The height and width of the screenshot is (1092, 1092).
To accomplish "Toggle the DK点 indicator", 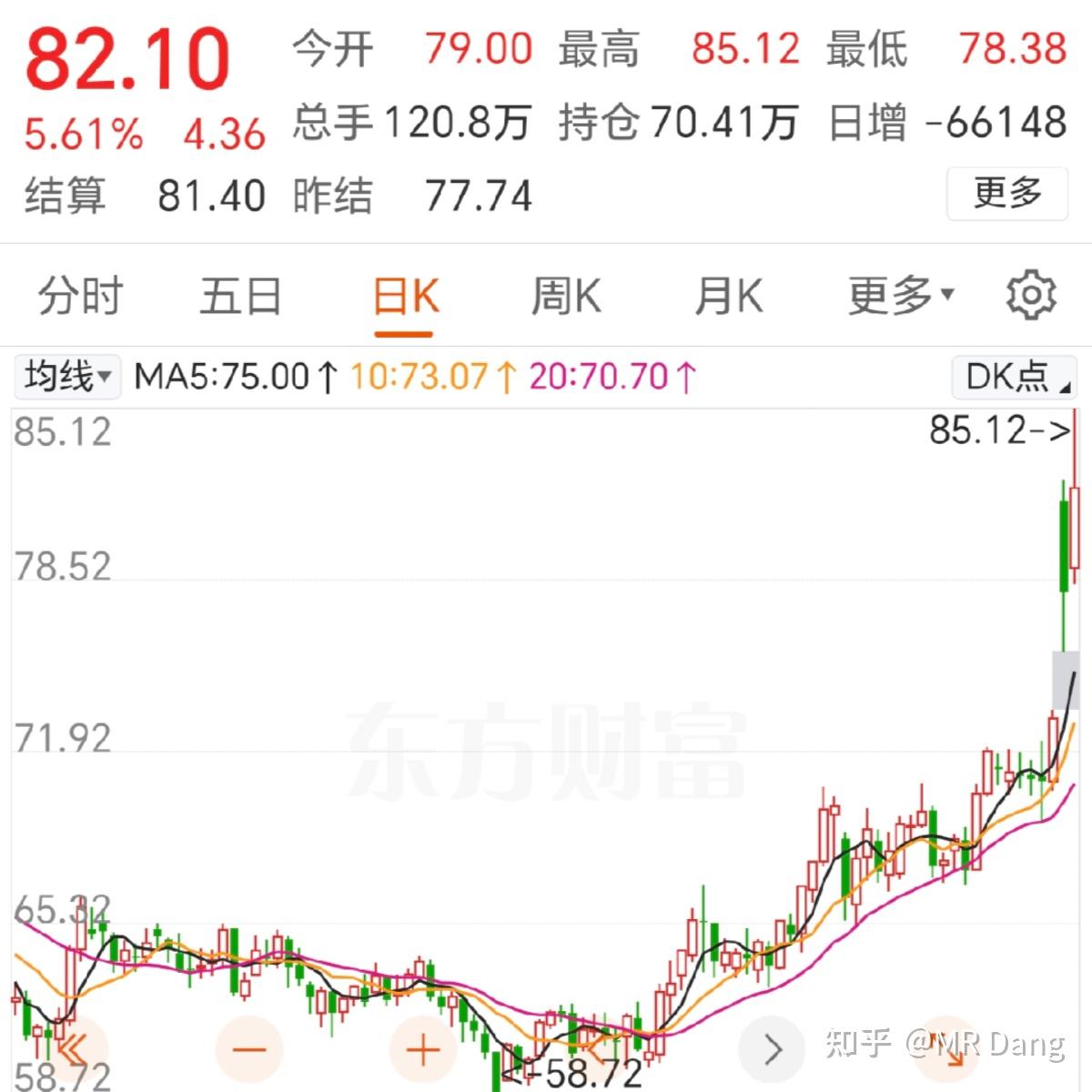I will point(1014,377).
